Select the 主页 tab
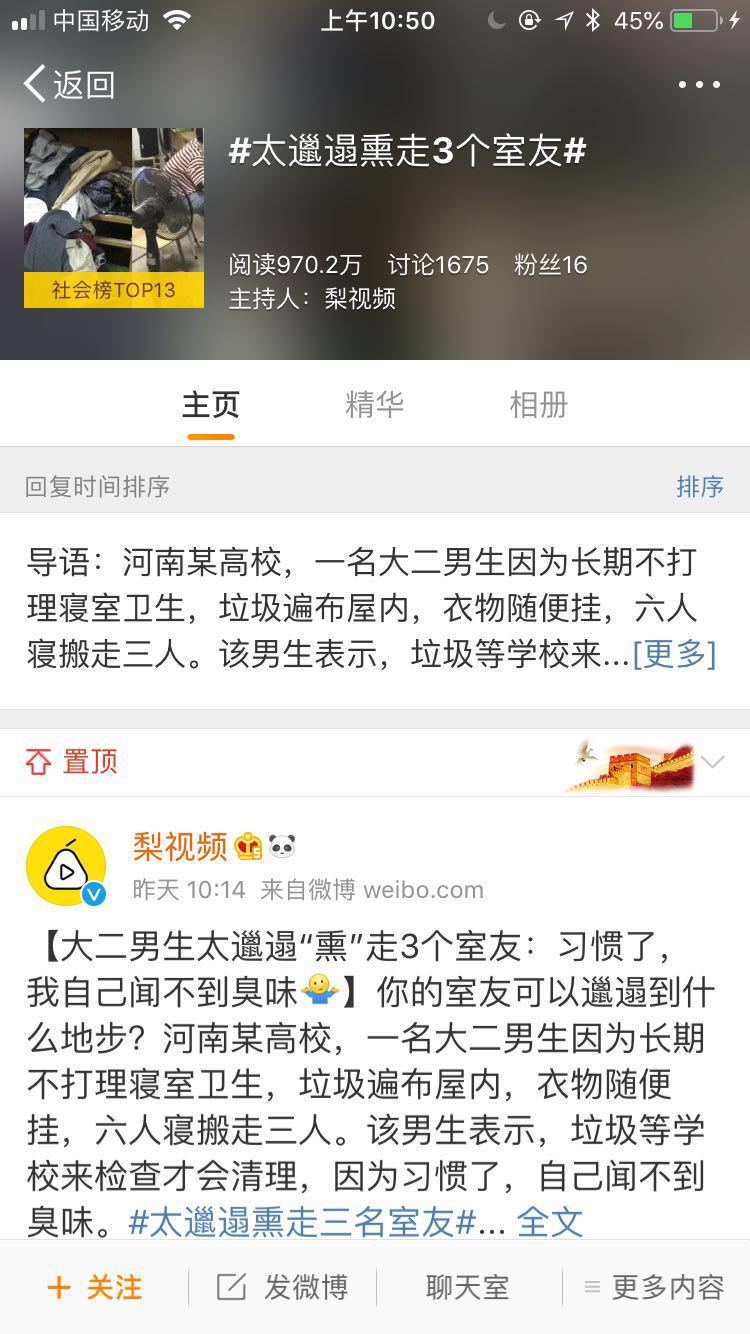The height and width of the screenshot is (1334, 750). click(211, 405)
